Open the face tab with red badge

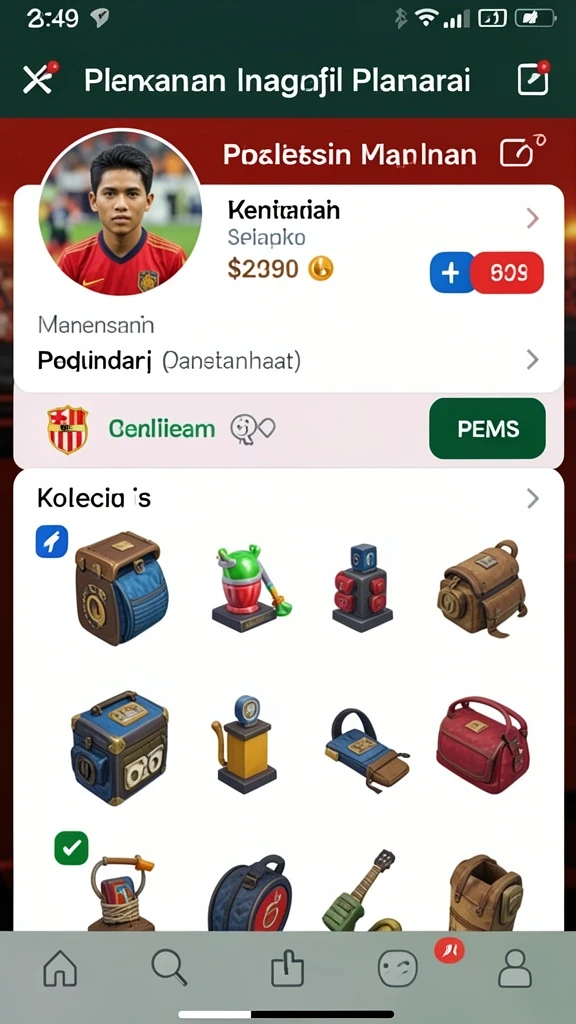point(398,968)
